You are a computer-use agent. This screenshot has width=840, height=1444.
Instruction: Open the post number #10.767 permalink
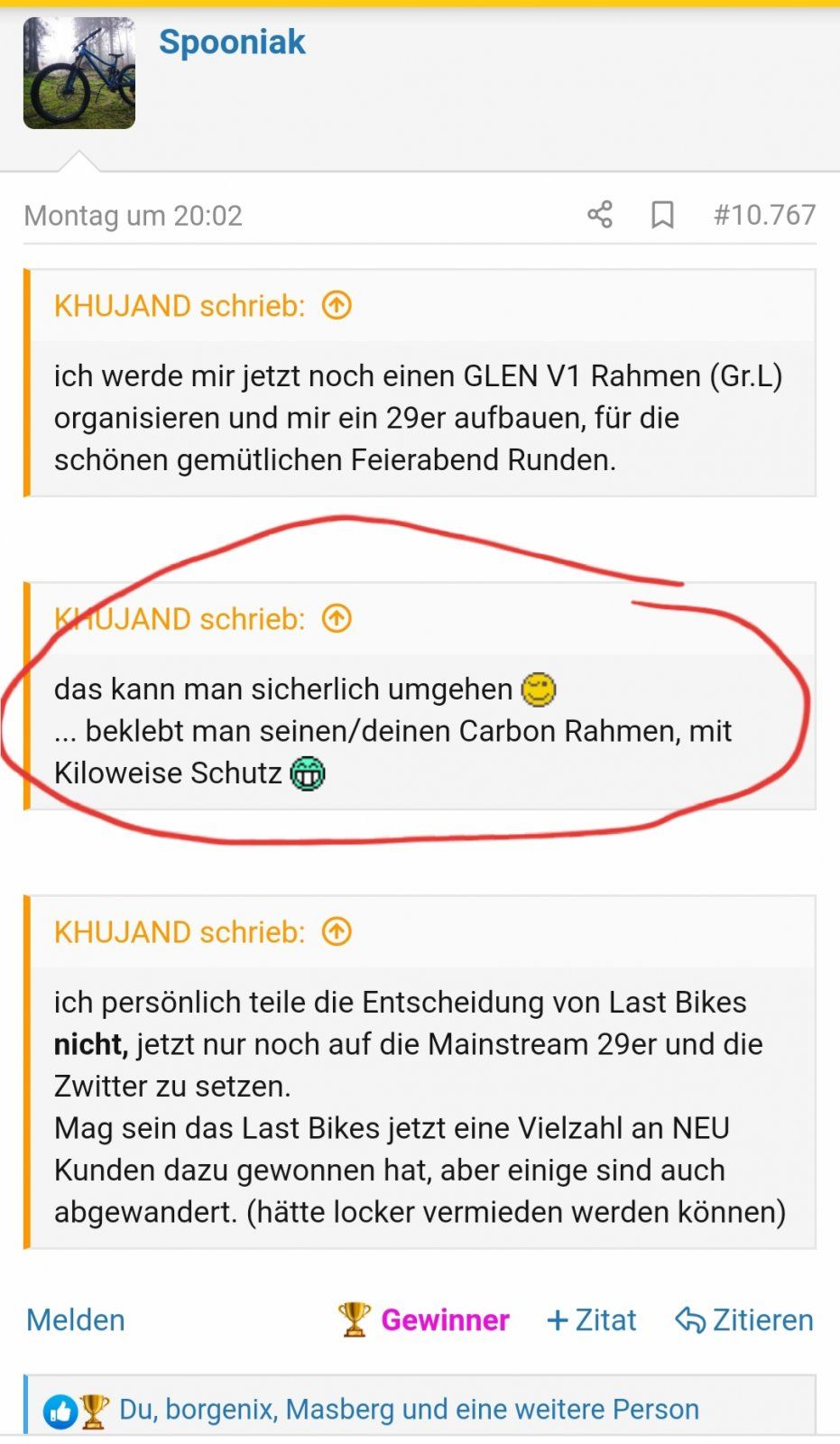(x=764, y=215)
